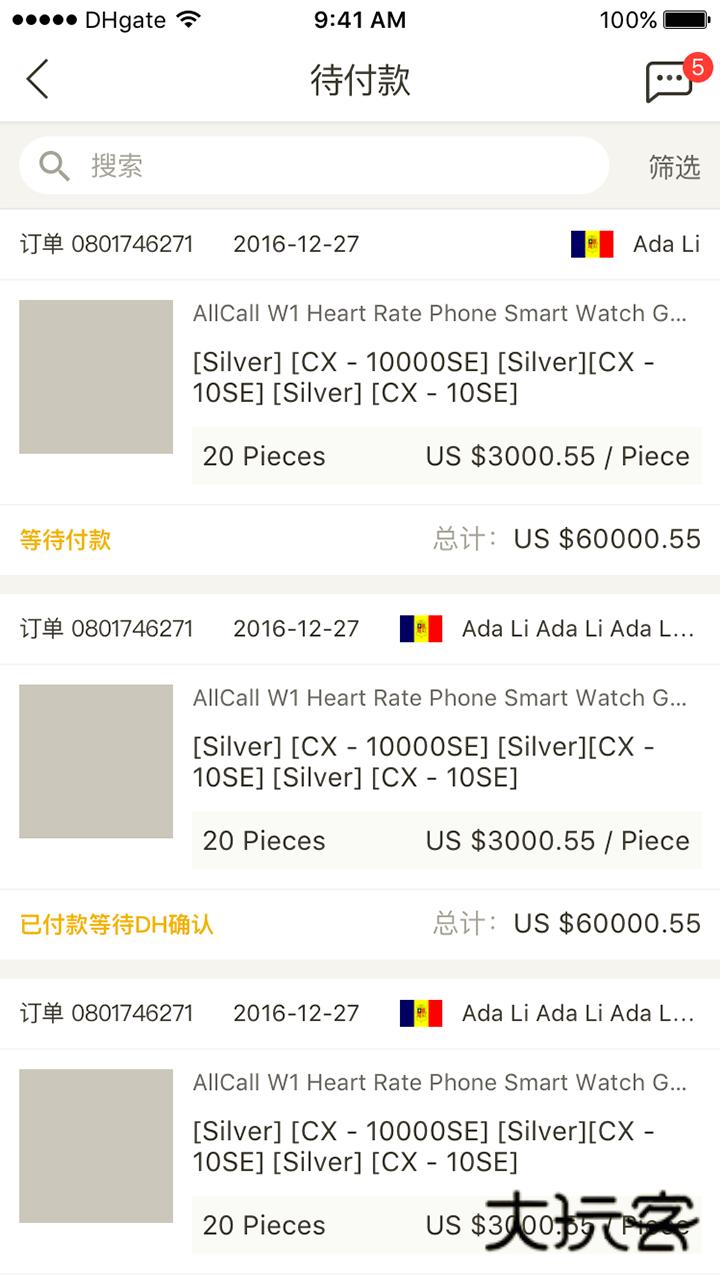Open the 筛选 filter options
The image size is (720, 1280).
675,168
